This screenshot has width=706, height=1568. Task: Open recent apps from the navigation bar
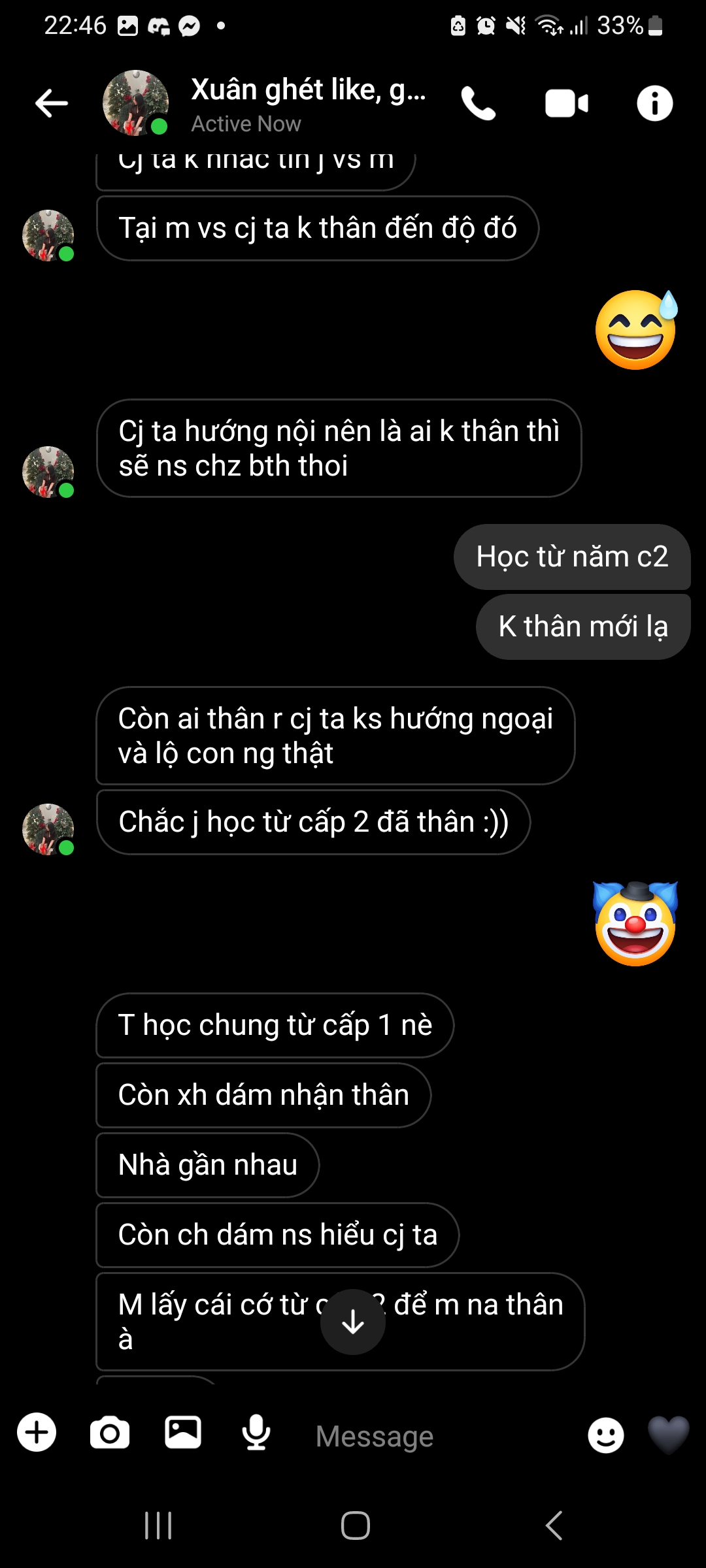pyautogui.click(x=158, y=1526)
